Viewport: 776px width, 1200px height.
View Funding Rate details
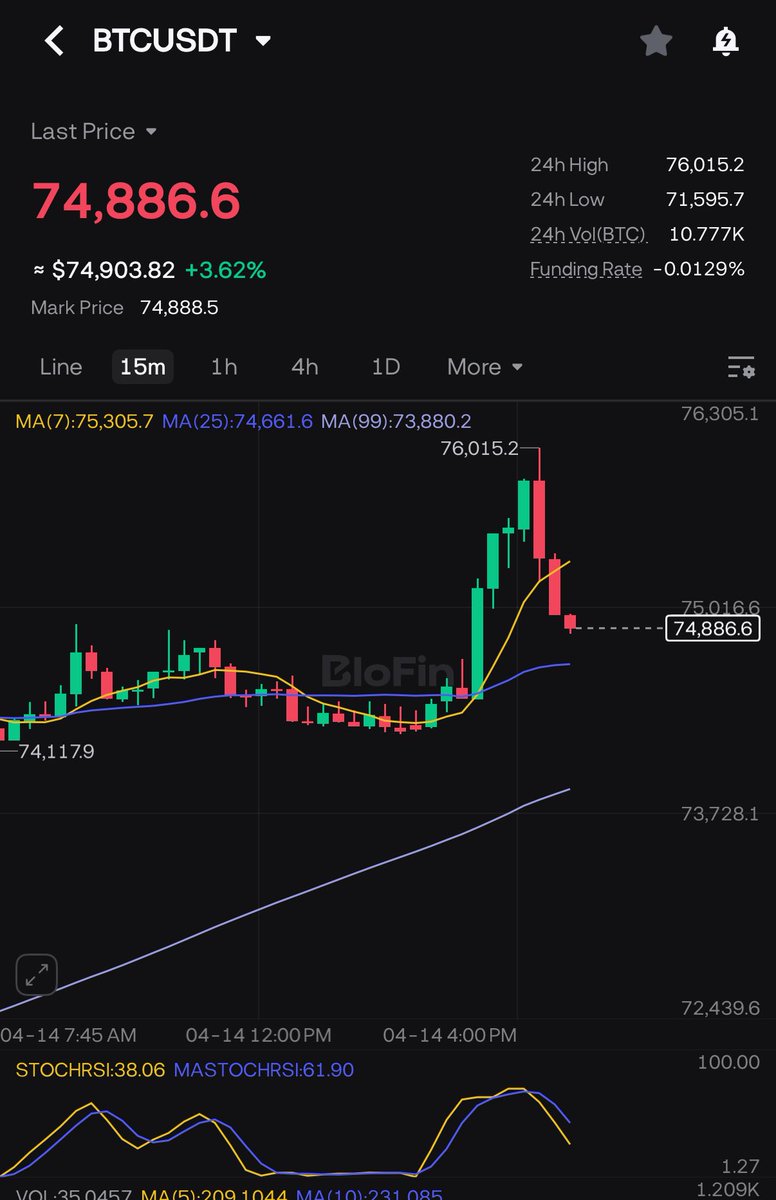click(x=586, y=269)
